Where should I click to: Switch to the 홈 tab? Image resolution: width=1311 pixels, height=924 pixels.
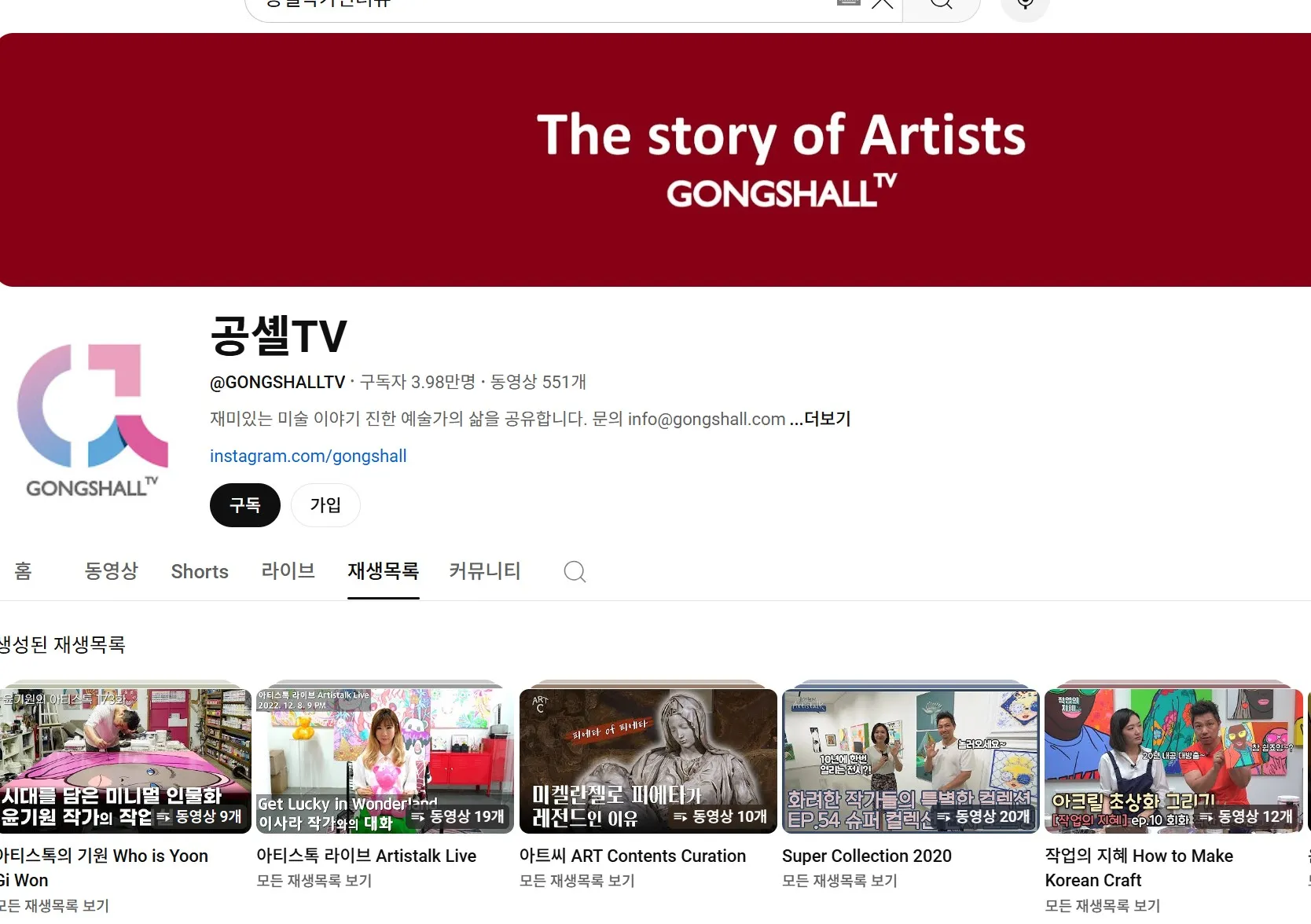[23, 571]
